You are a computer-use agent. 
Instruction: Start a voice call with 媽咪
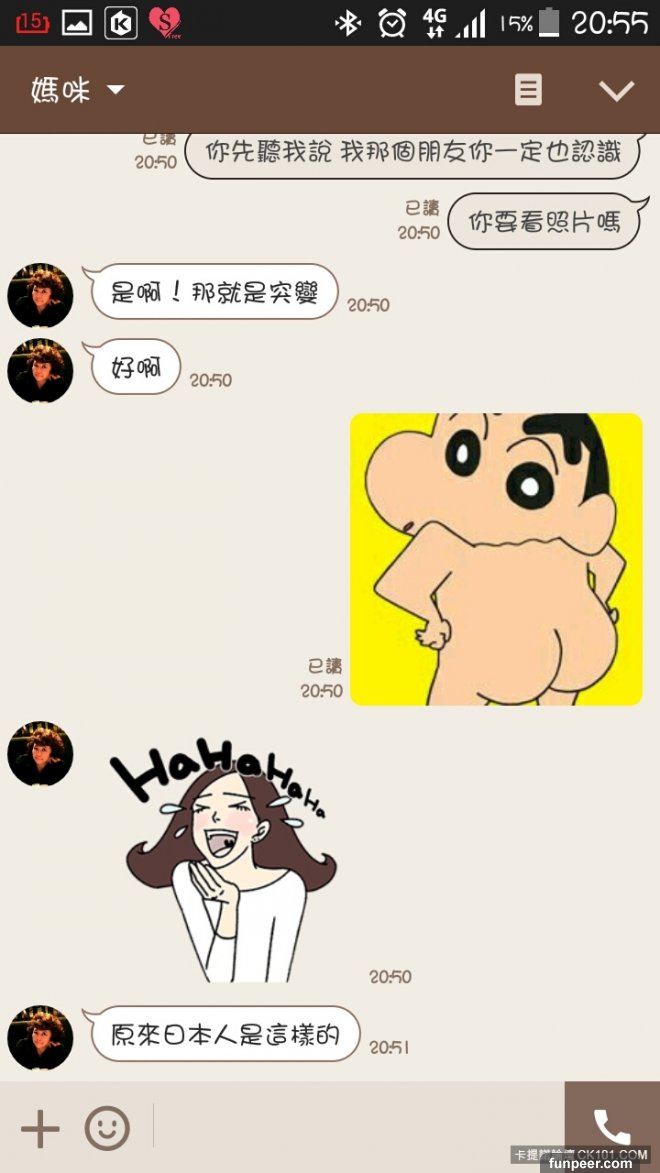pyautogui.click(x=611, y=1126)
